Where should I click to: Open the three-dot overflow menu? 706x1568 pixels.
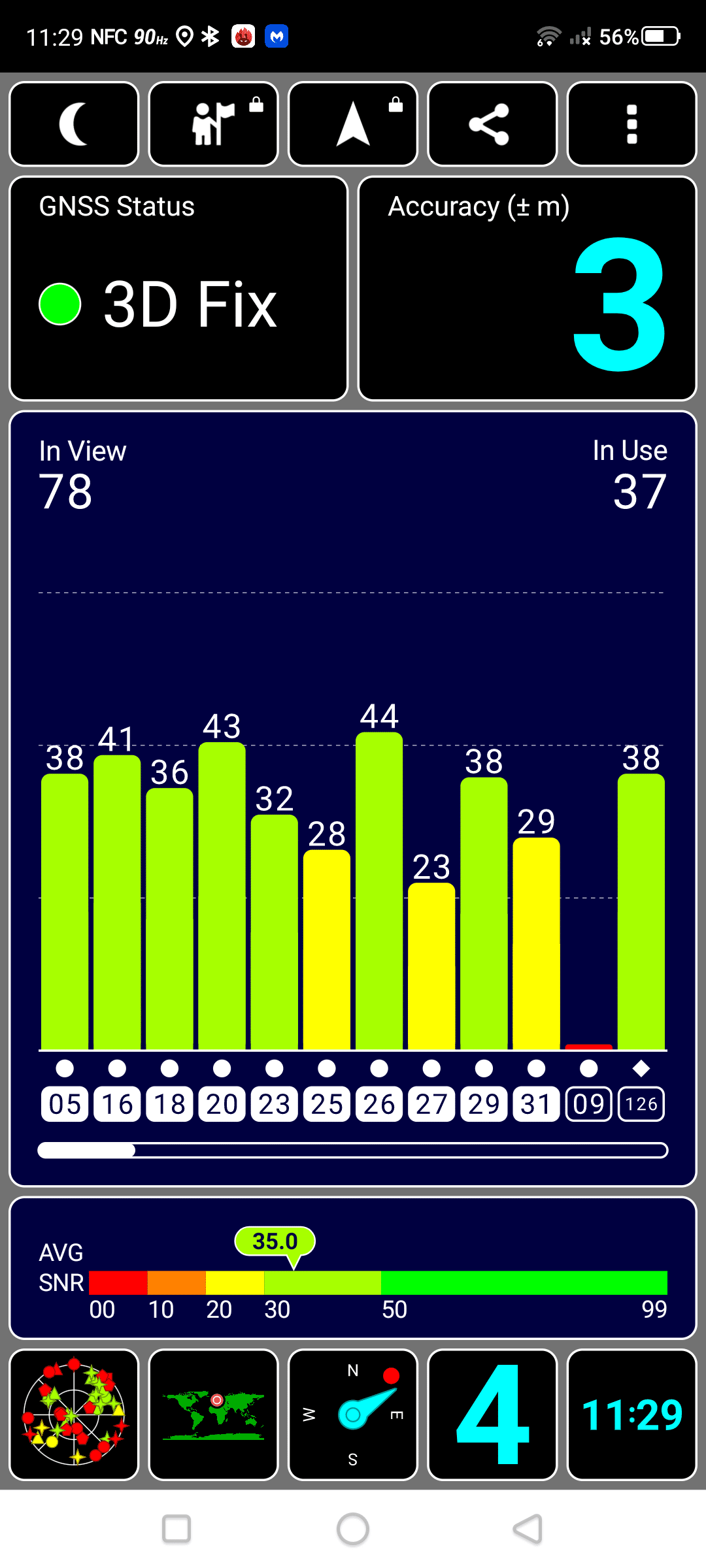tap(632, 124)
